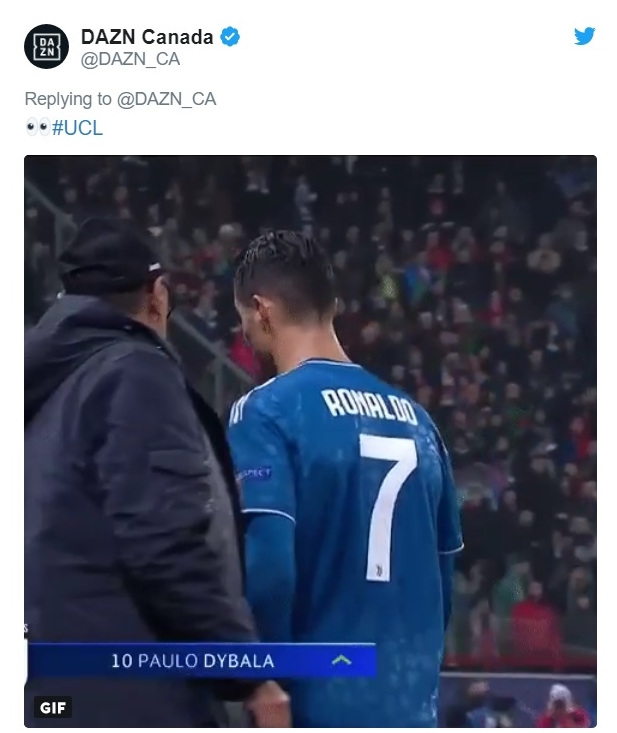Open the Twitter bird icon
The height and width of the screenshot is (733, 617).
pyautogui.click(x=584, y=37)
